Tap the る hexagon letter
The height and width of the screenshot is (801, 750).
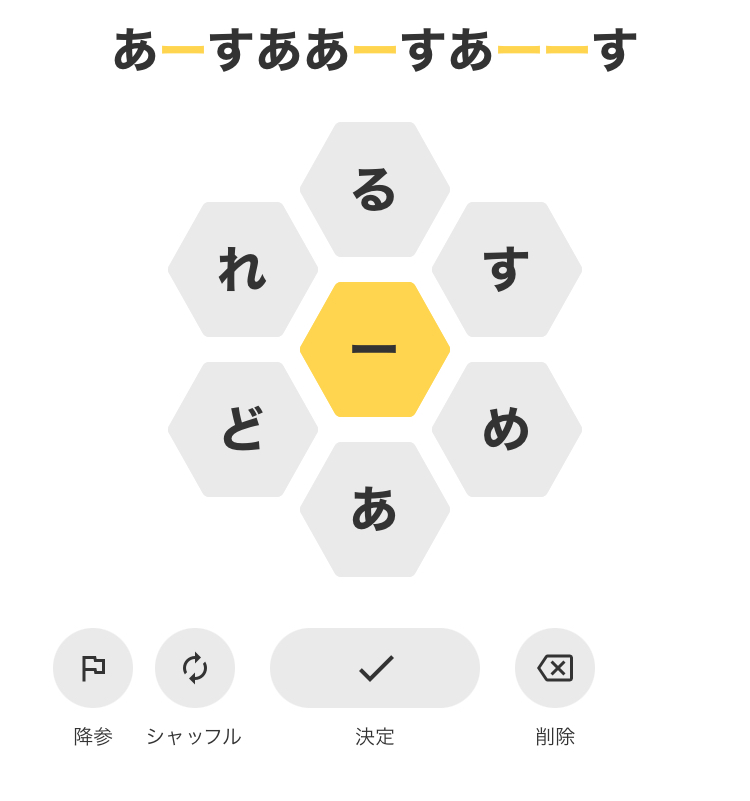[375, 190]
